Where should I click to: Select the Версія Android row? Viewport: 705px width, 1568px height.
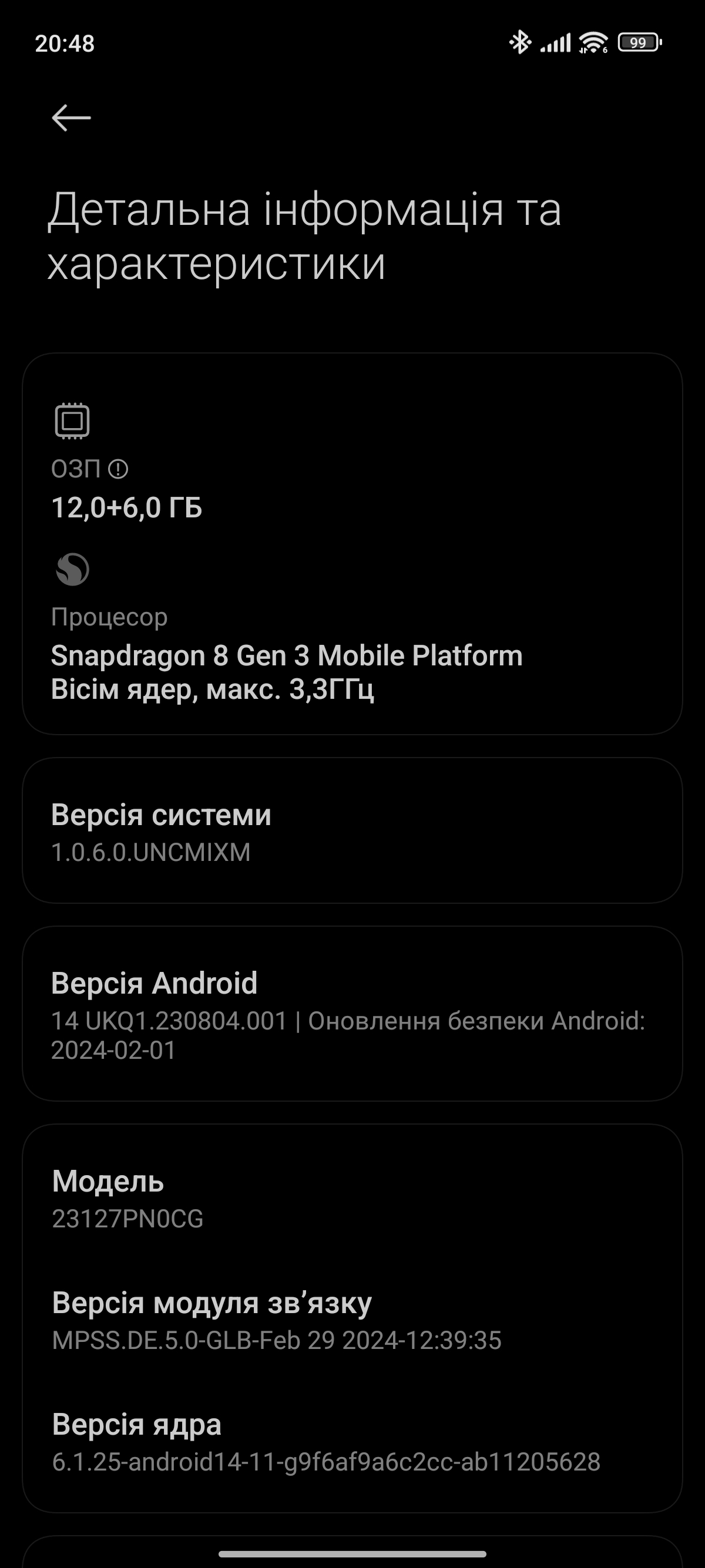tap(352, 1014)
